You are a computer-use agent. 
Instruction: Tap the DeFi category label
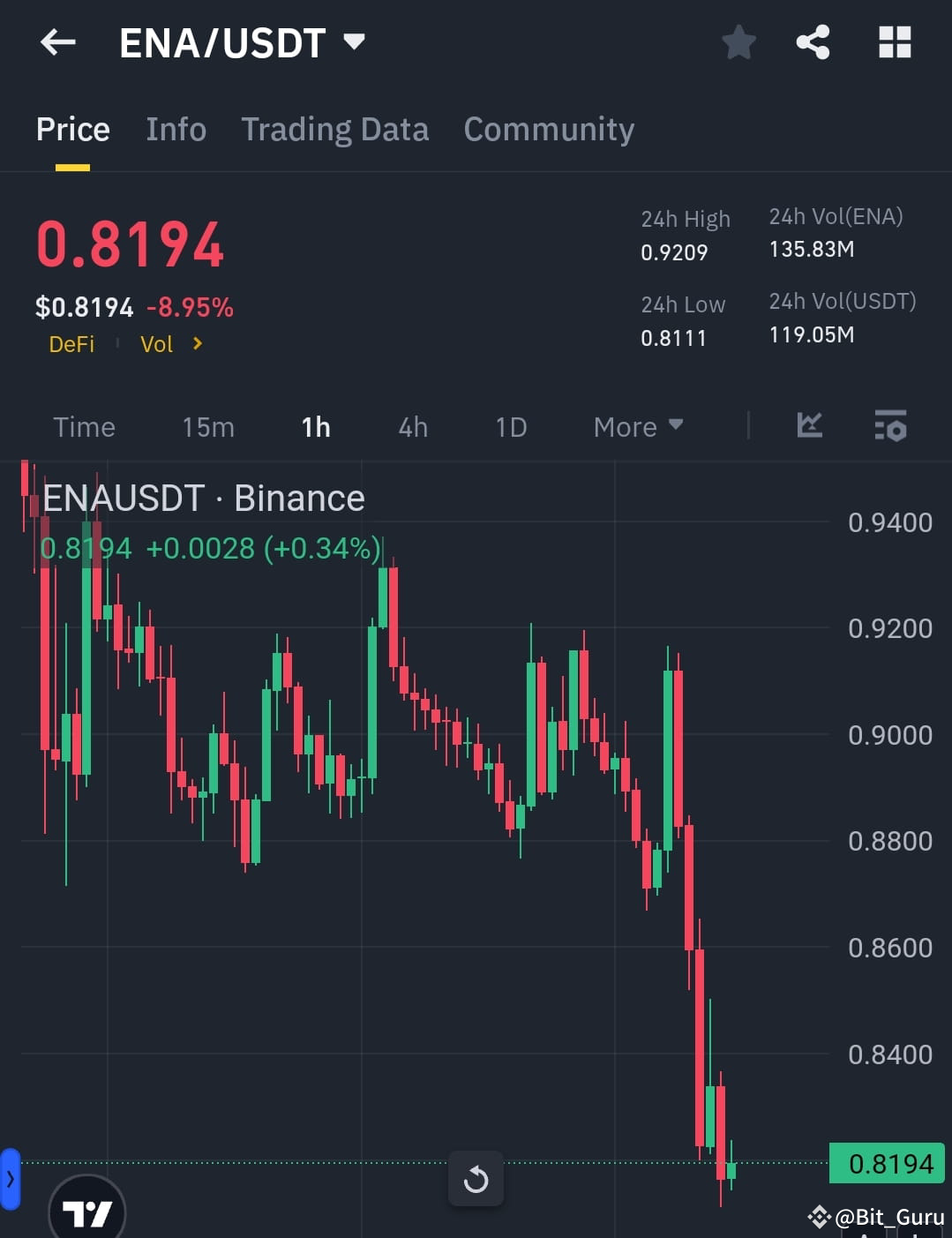click(x=71, y=344)
